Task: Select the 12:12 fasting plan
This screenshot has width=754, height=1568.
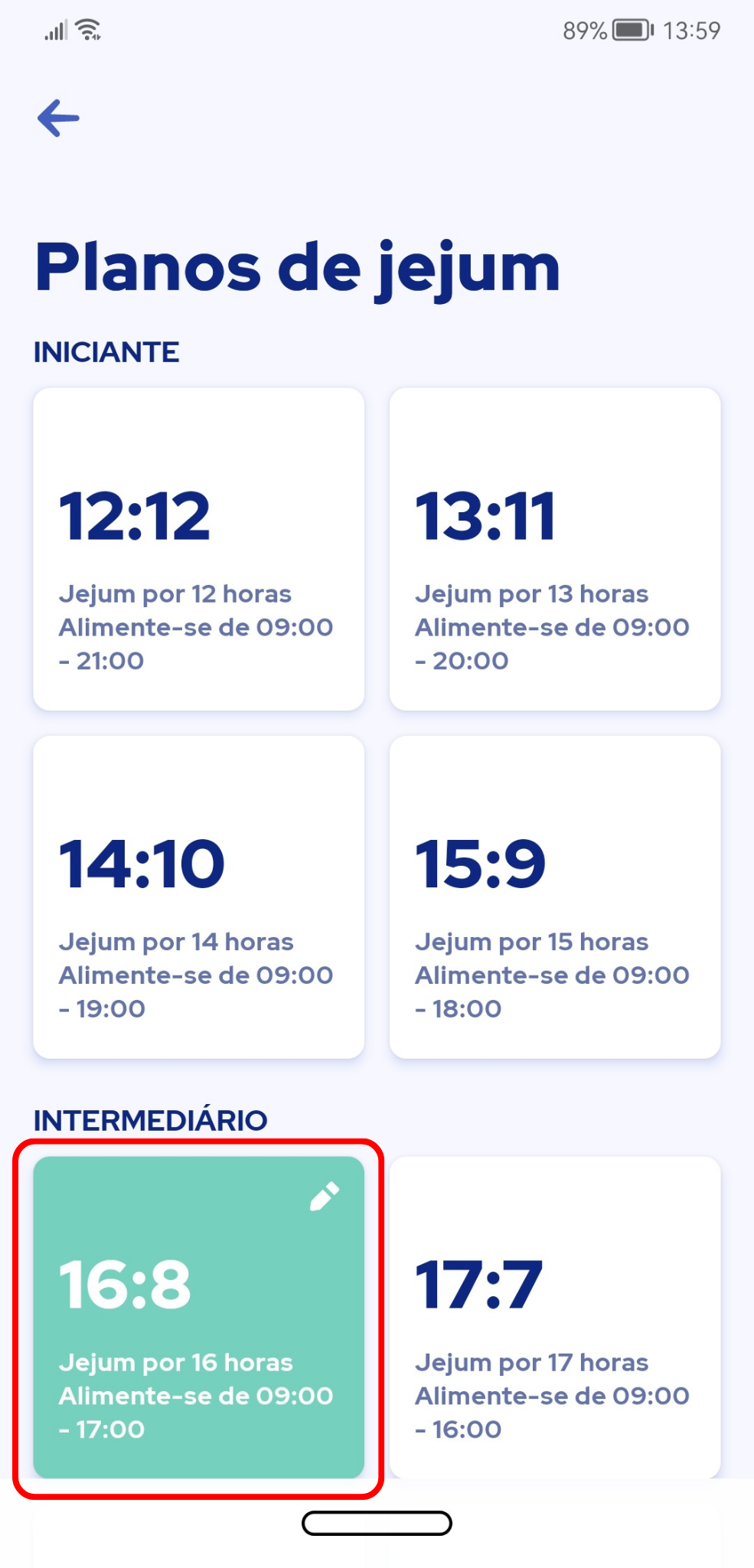Action: click(x=199, y=549)
